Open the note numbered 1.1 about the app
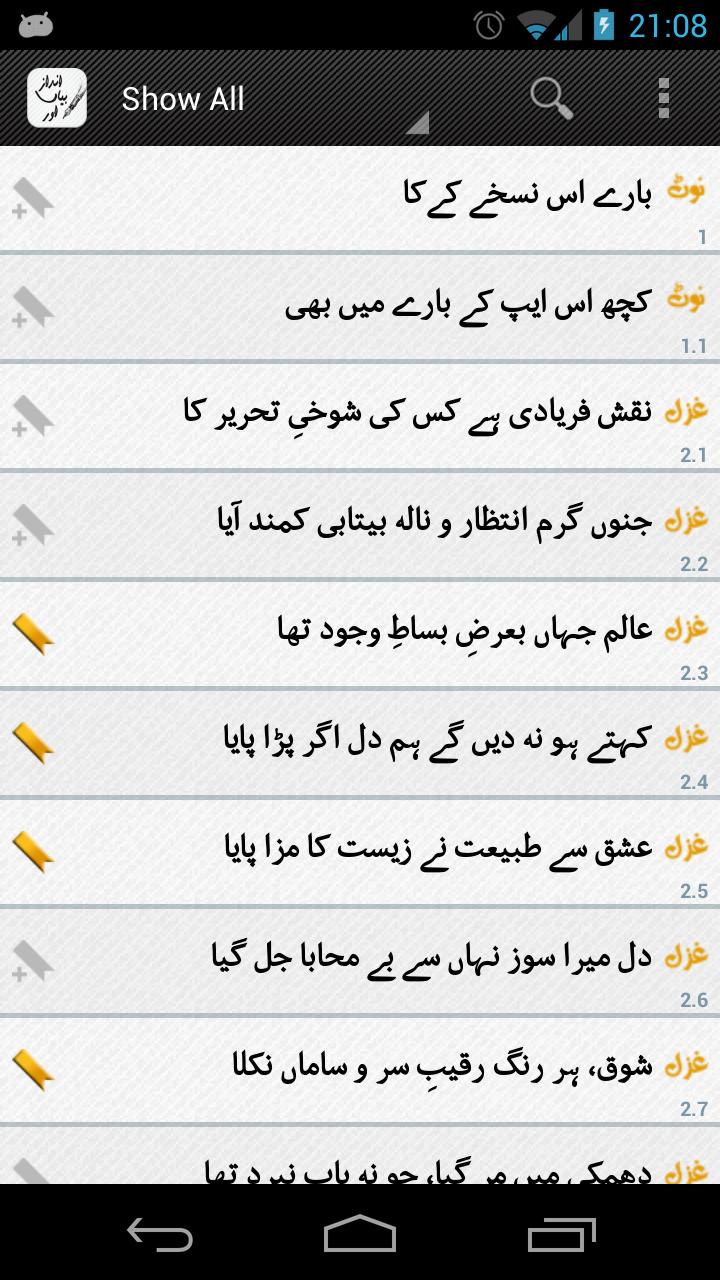 [400, 306]
